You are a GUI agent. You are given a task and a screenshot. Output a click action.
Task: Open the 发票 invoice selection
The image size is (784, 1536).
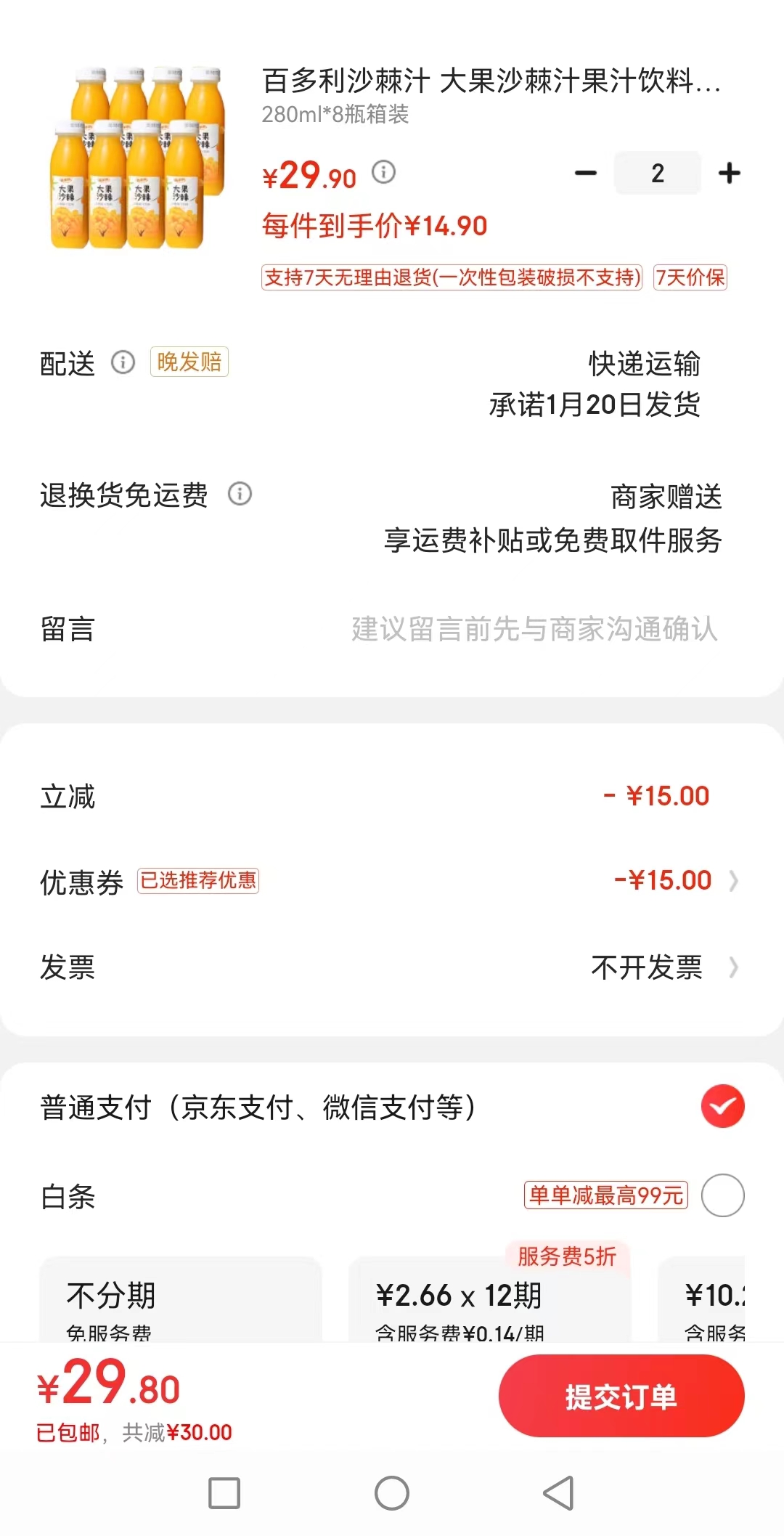click(735, 968)
